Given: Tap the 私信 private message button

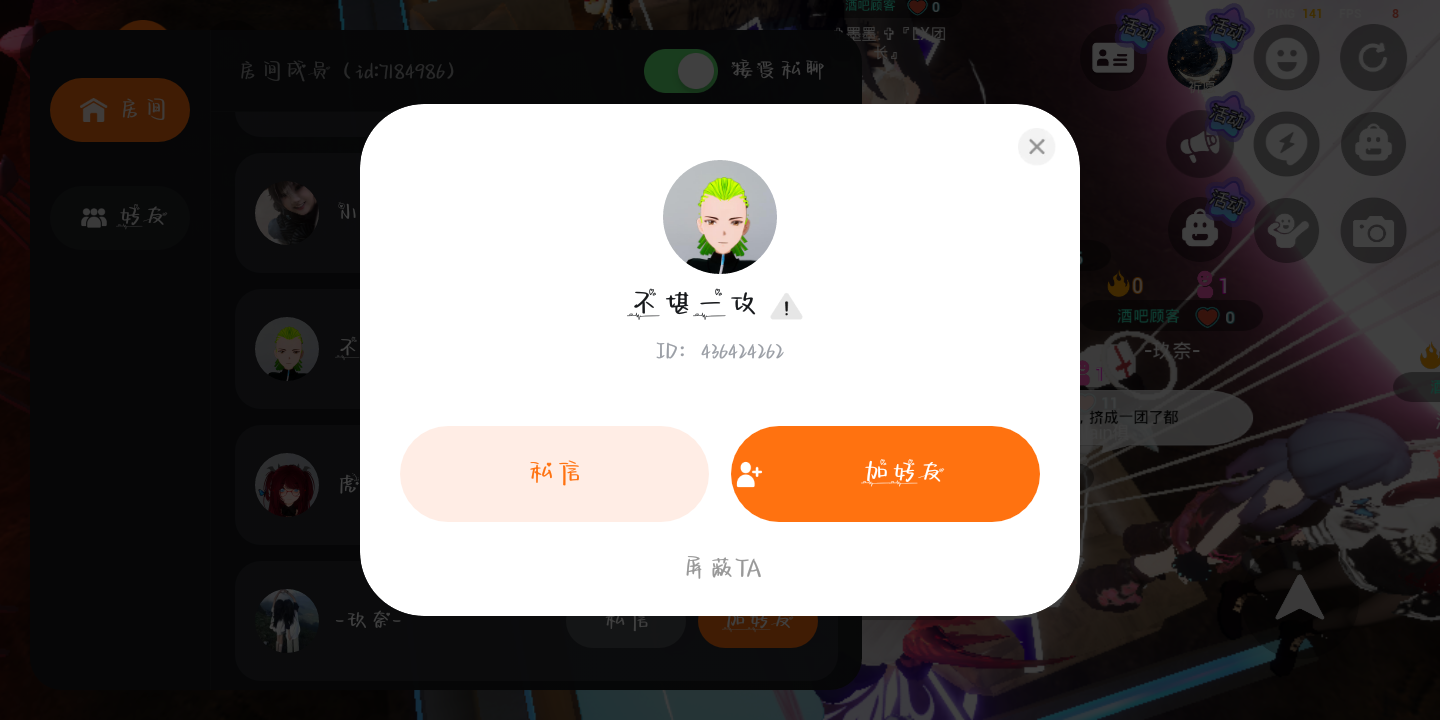Looking at the screenshot, I should (554, 474).
